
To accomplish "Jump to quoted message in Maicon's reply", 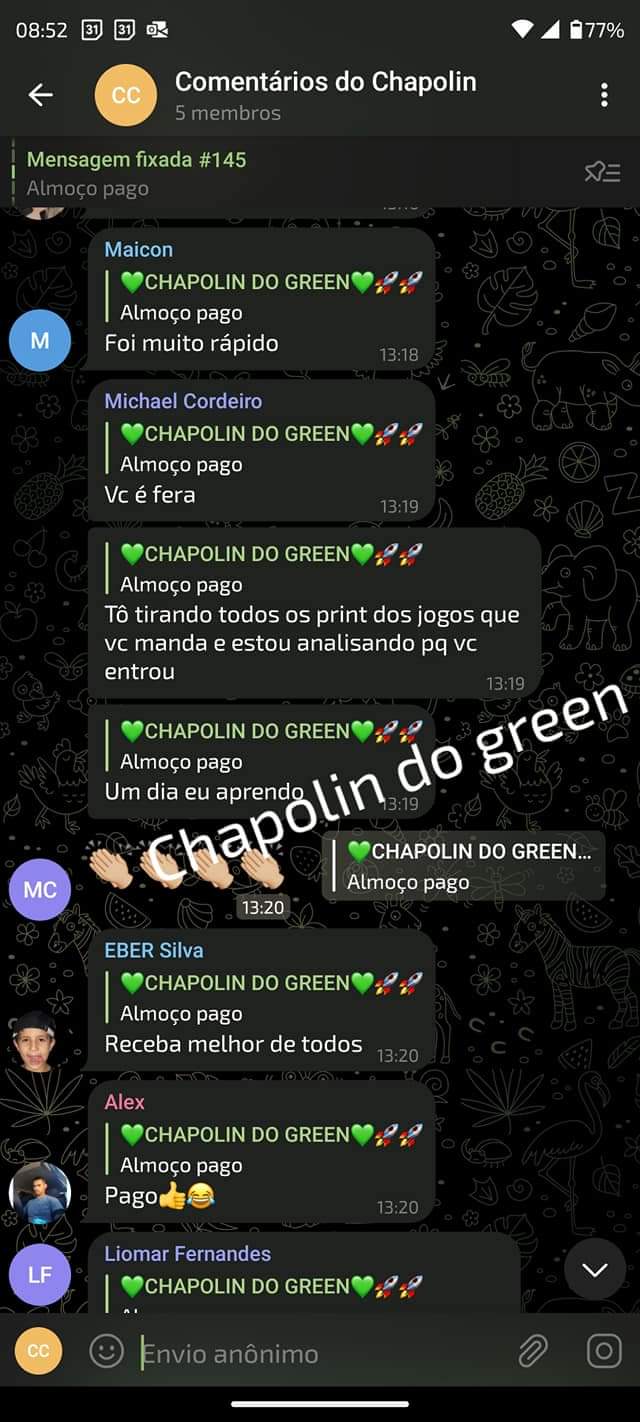I will coord(265,297).
